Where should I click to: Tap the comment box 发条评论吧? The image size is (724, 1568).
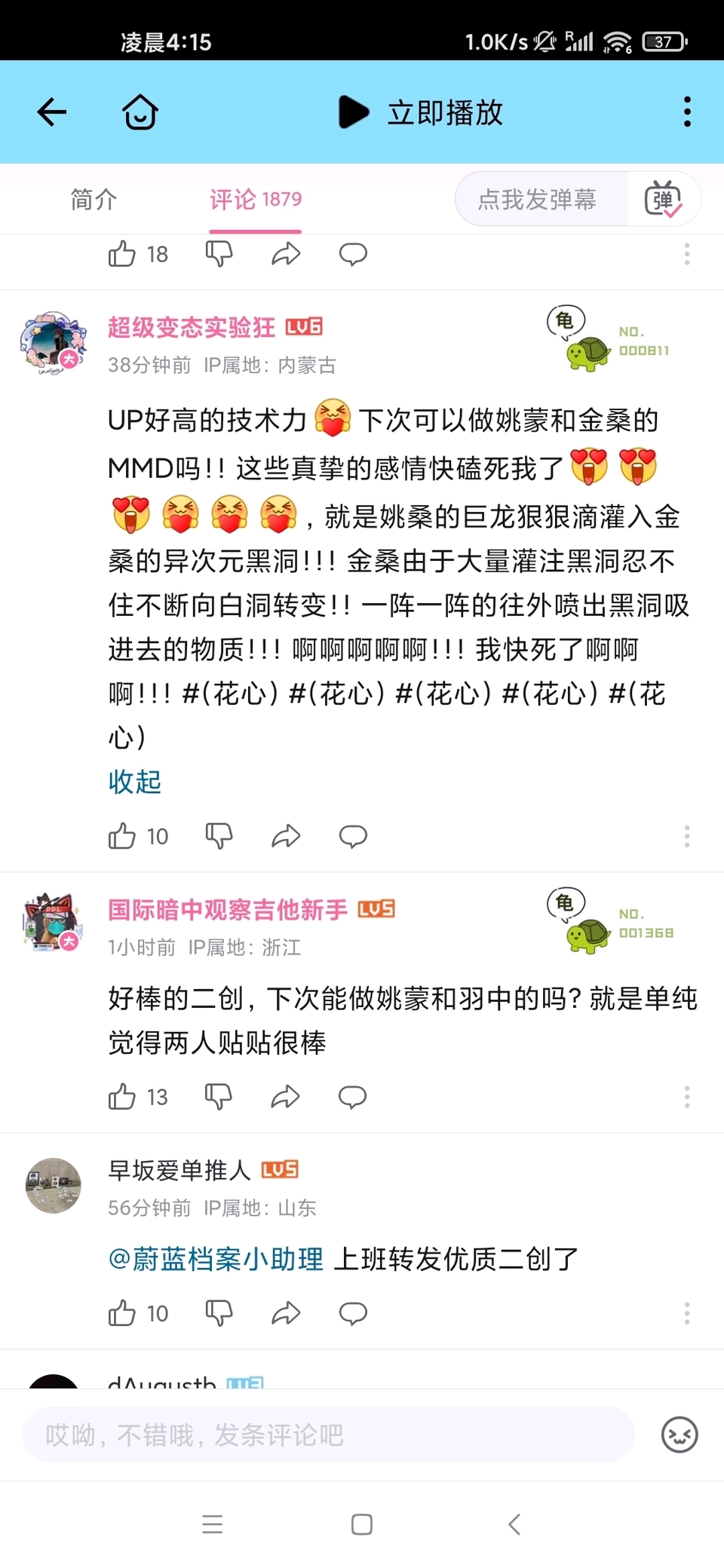[x=328, y=1435]
